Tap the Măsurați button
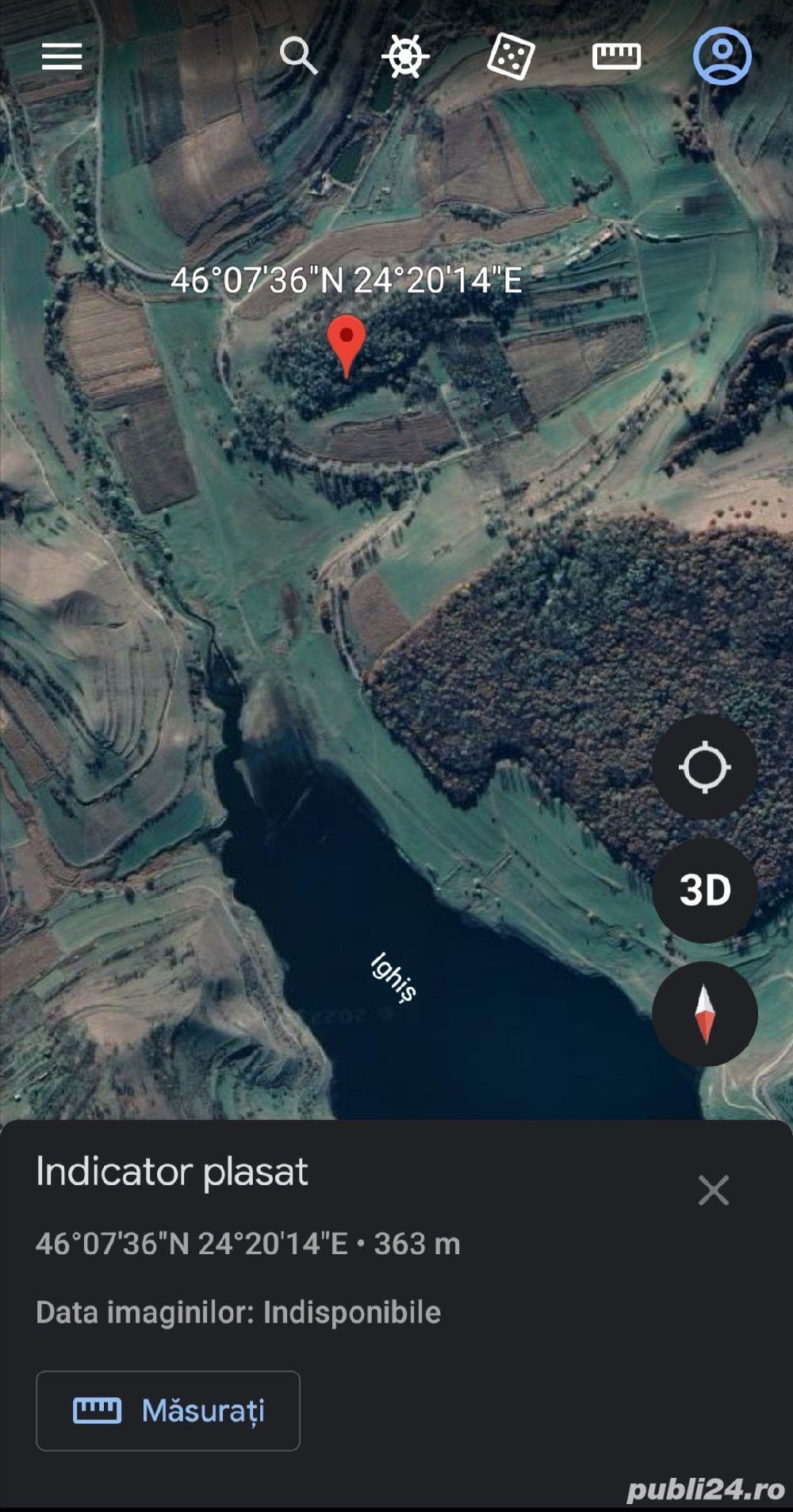This screenshot has height=1512, width=793. (x=168, y=1410)
